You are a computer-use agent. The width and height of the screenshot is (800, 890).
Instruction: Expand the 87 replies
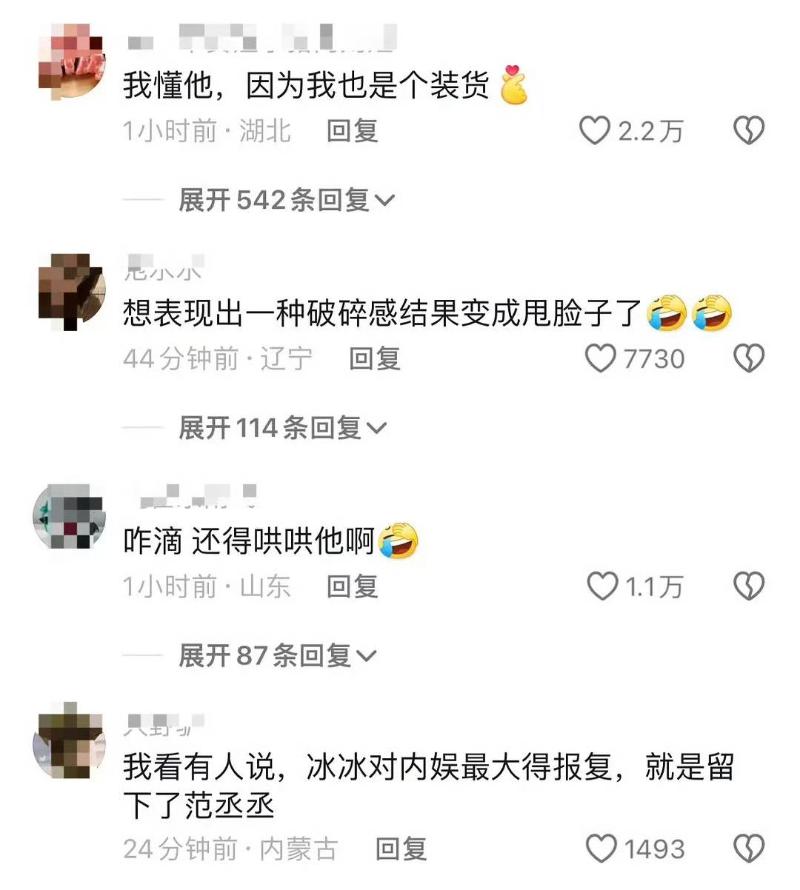[x=277, y=656]
